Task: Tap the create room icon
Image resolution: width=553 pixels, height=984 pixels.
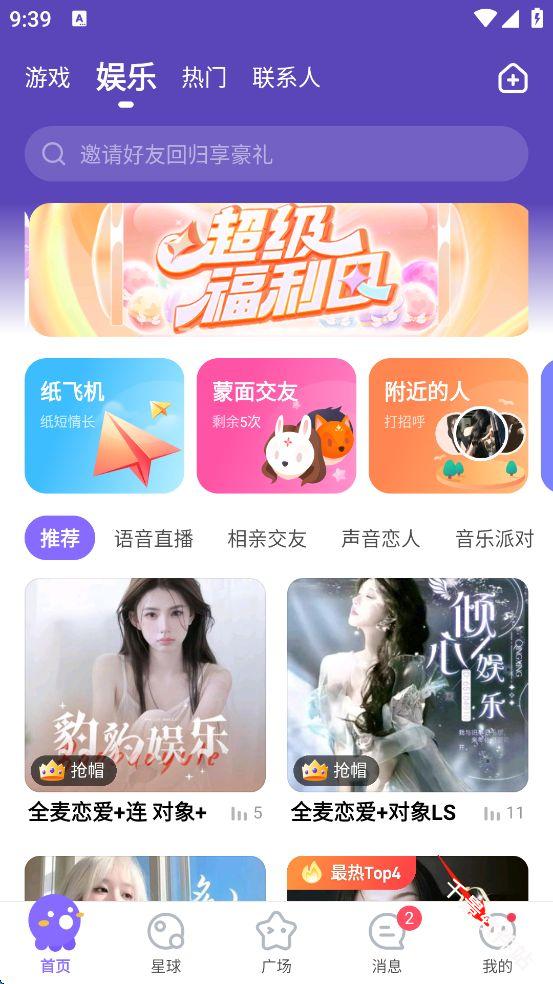Action: click(x=513, y=78)
